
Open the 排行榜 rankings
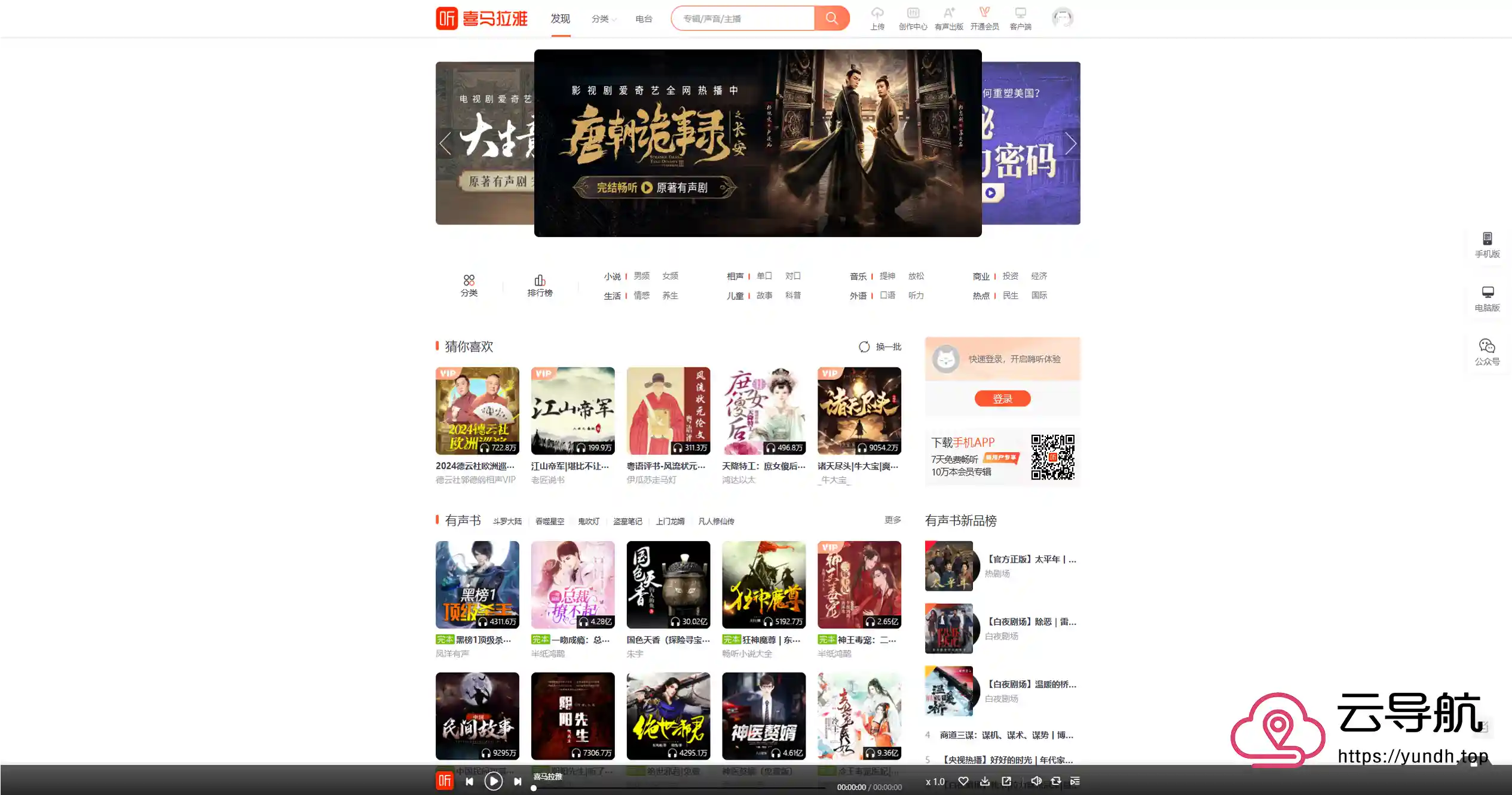pyautogui.click(x=540, y=286)
